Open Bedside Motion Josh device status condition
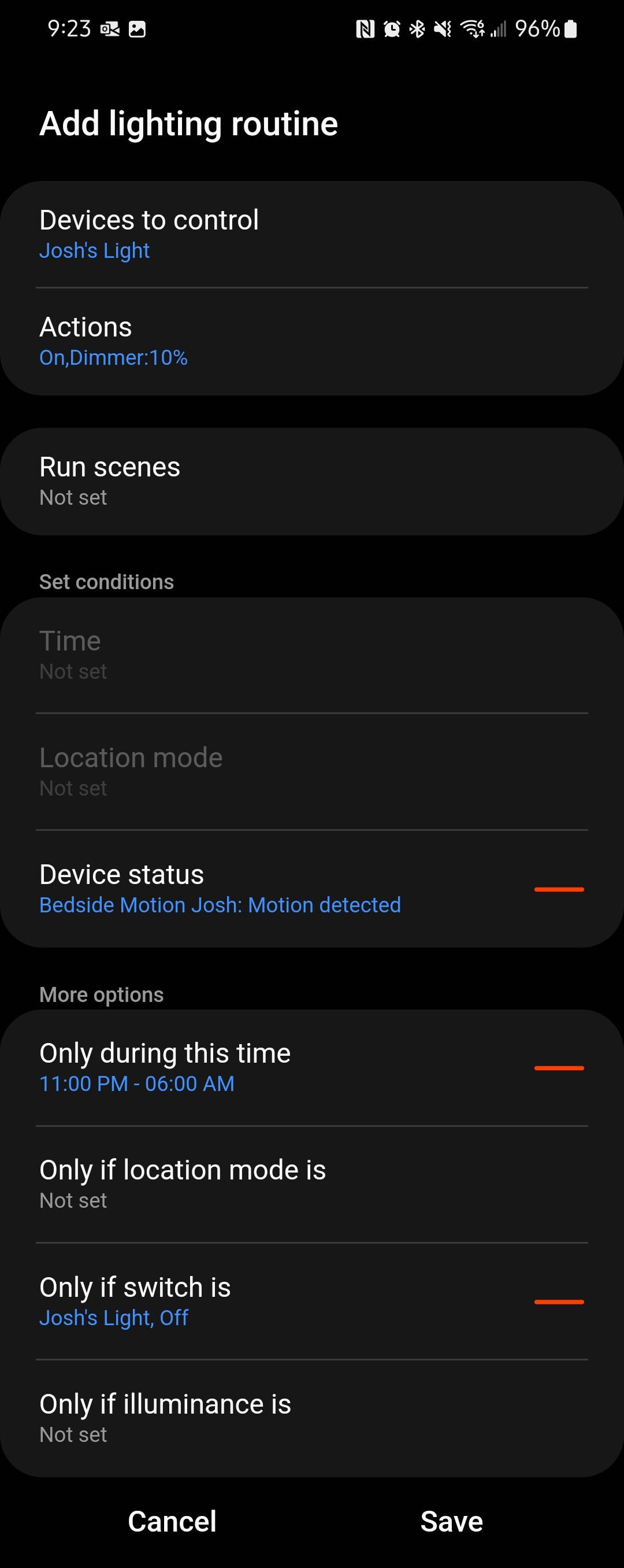 coord(243,887)
